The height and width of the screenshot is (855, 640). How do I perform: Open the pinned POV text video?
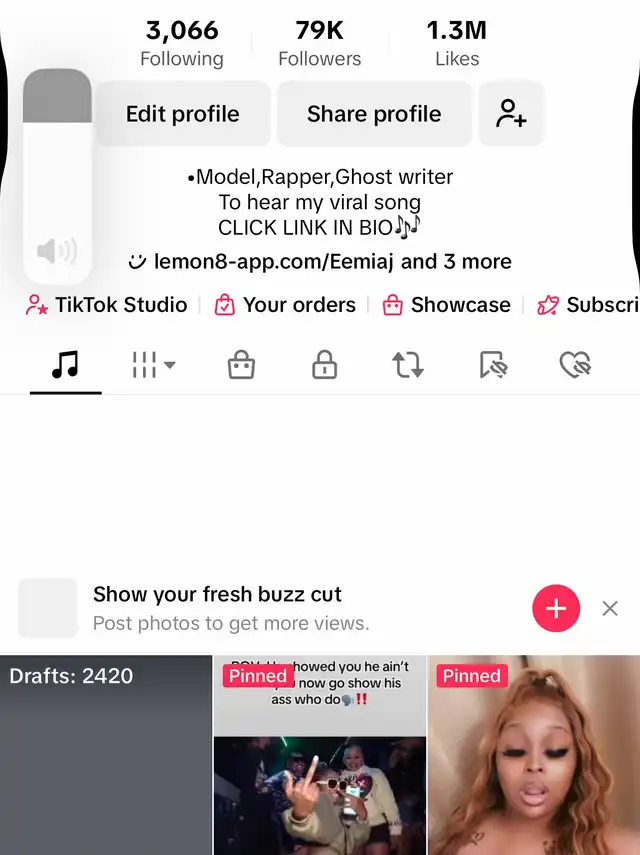click(320, 755)
